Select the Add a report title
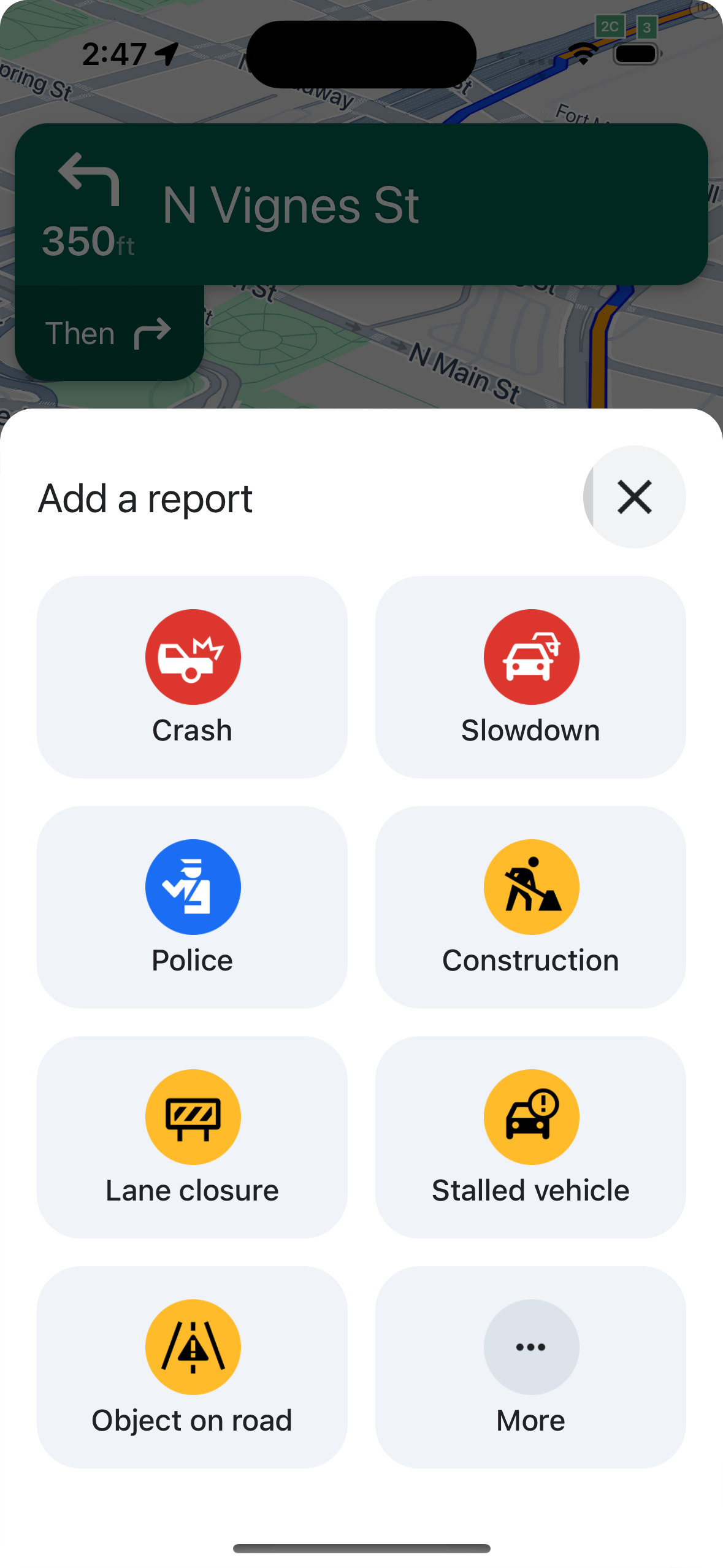 [145, 498]
